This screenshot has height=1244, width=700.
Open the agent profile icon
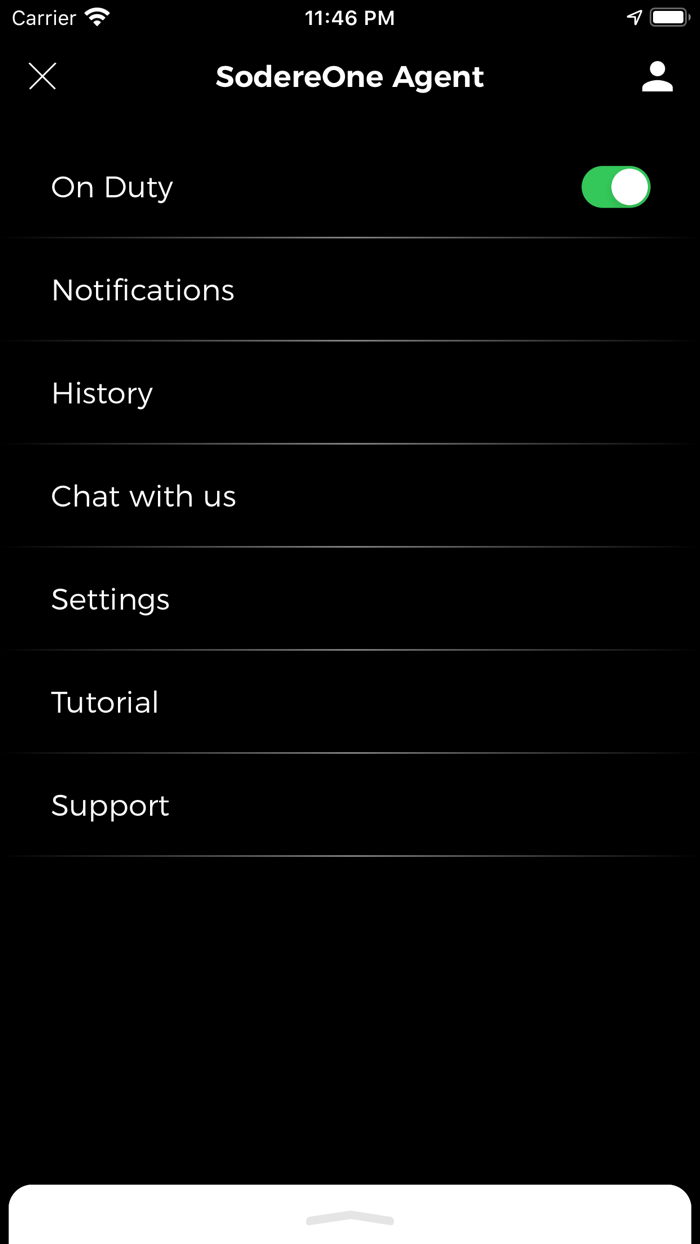tap(657, 77)
